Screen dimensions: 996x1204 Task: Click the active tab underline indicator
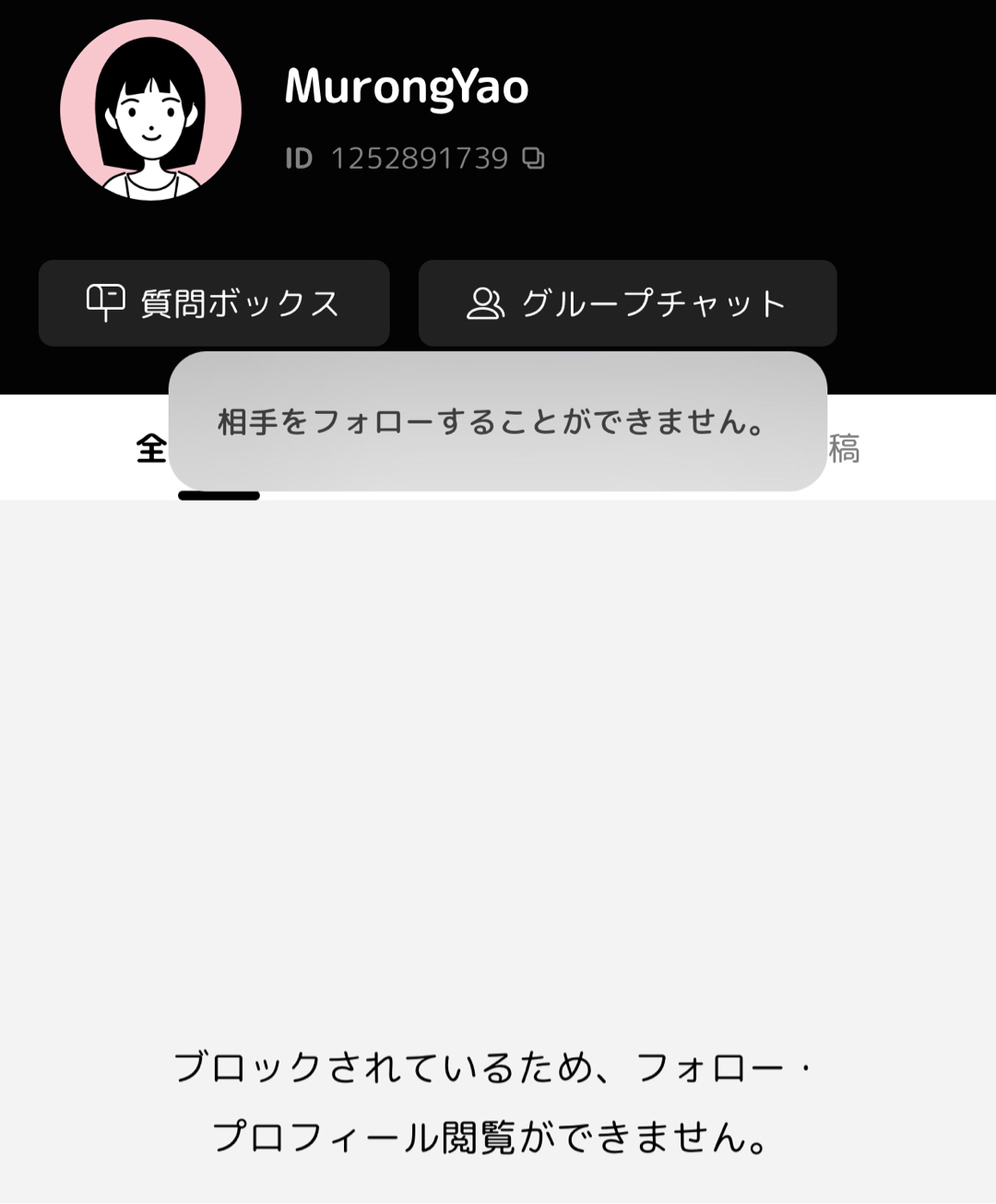(x=219, y=496)
